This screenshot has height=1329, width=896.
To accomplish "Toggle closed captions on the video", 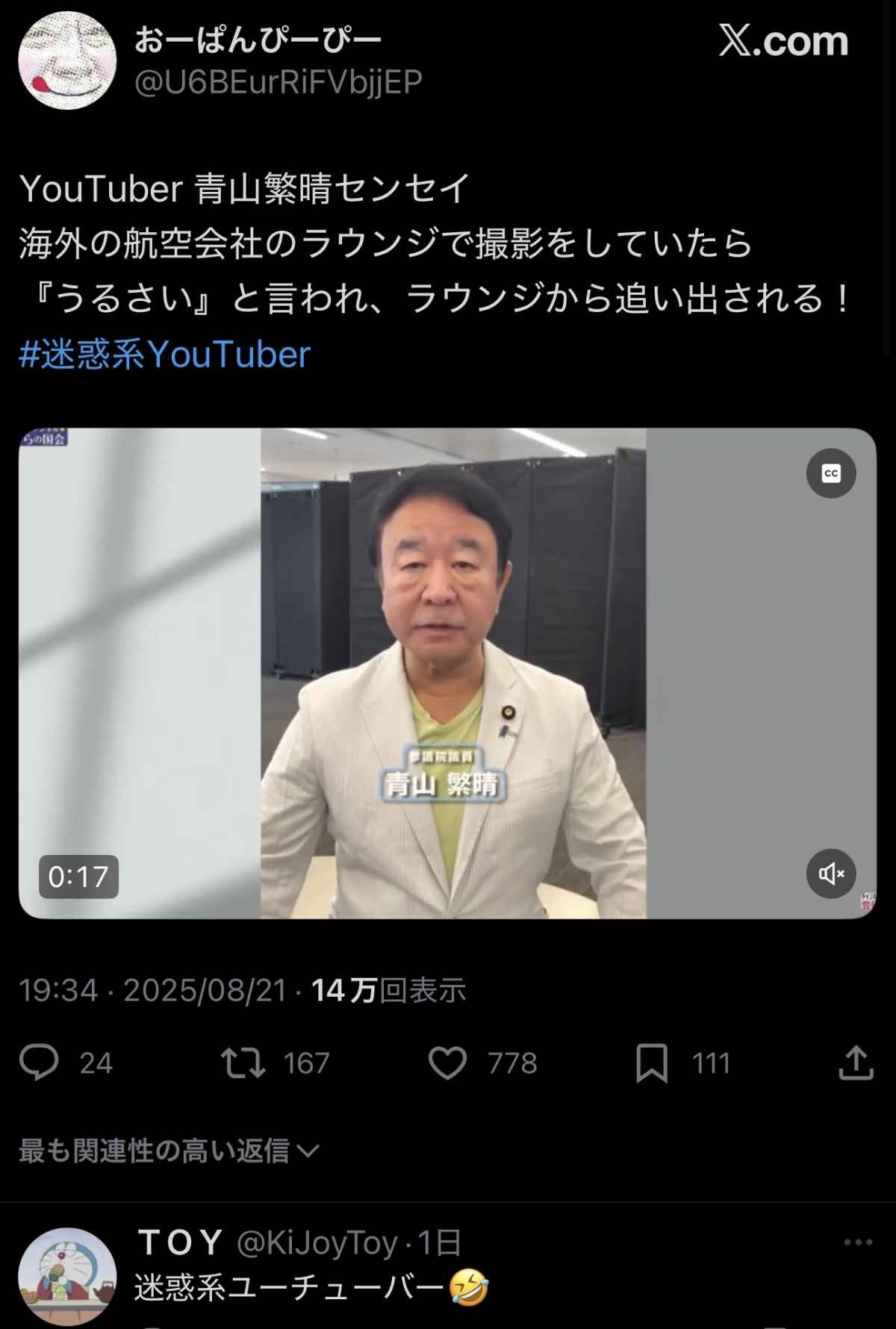I will 830,473.
